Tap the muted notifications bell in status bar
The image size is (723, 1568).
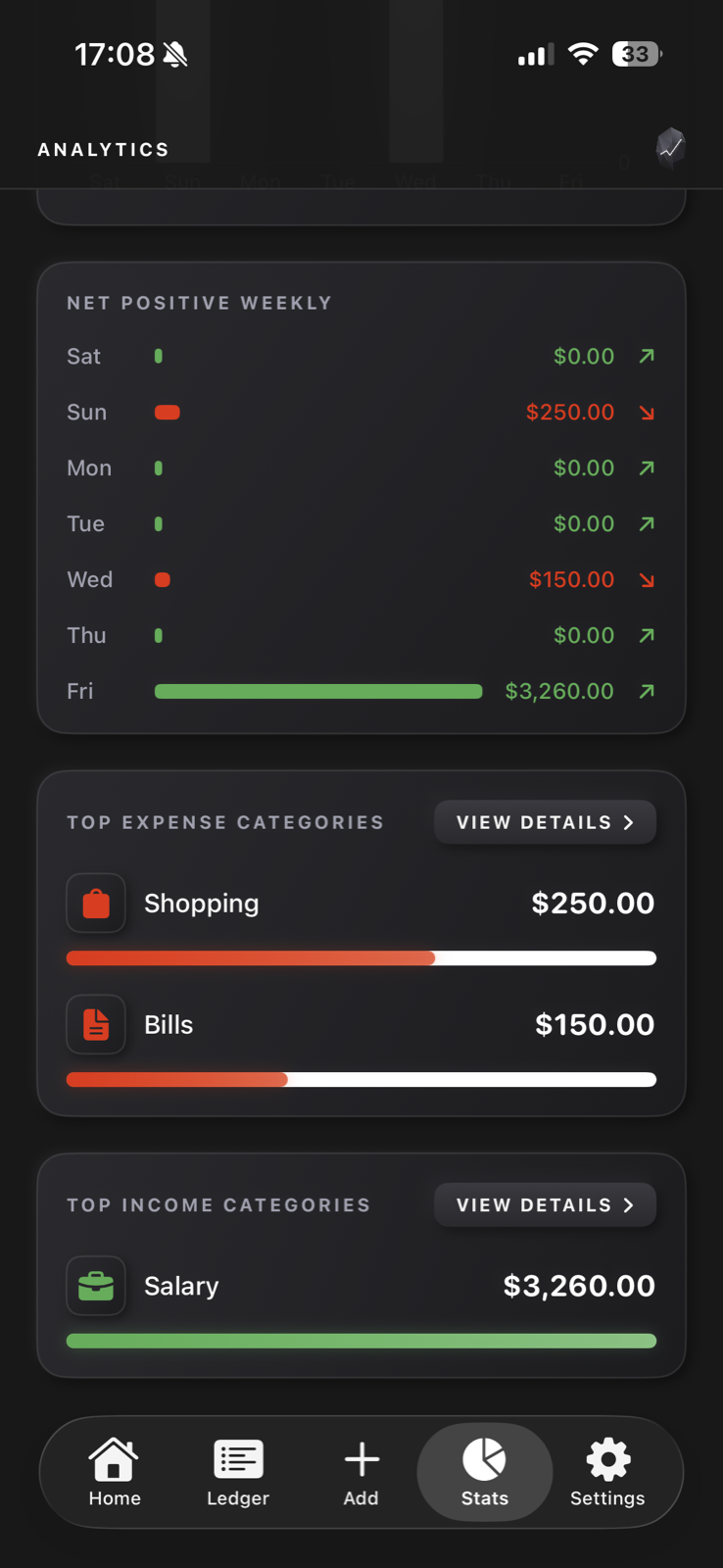pos(176,54)
